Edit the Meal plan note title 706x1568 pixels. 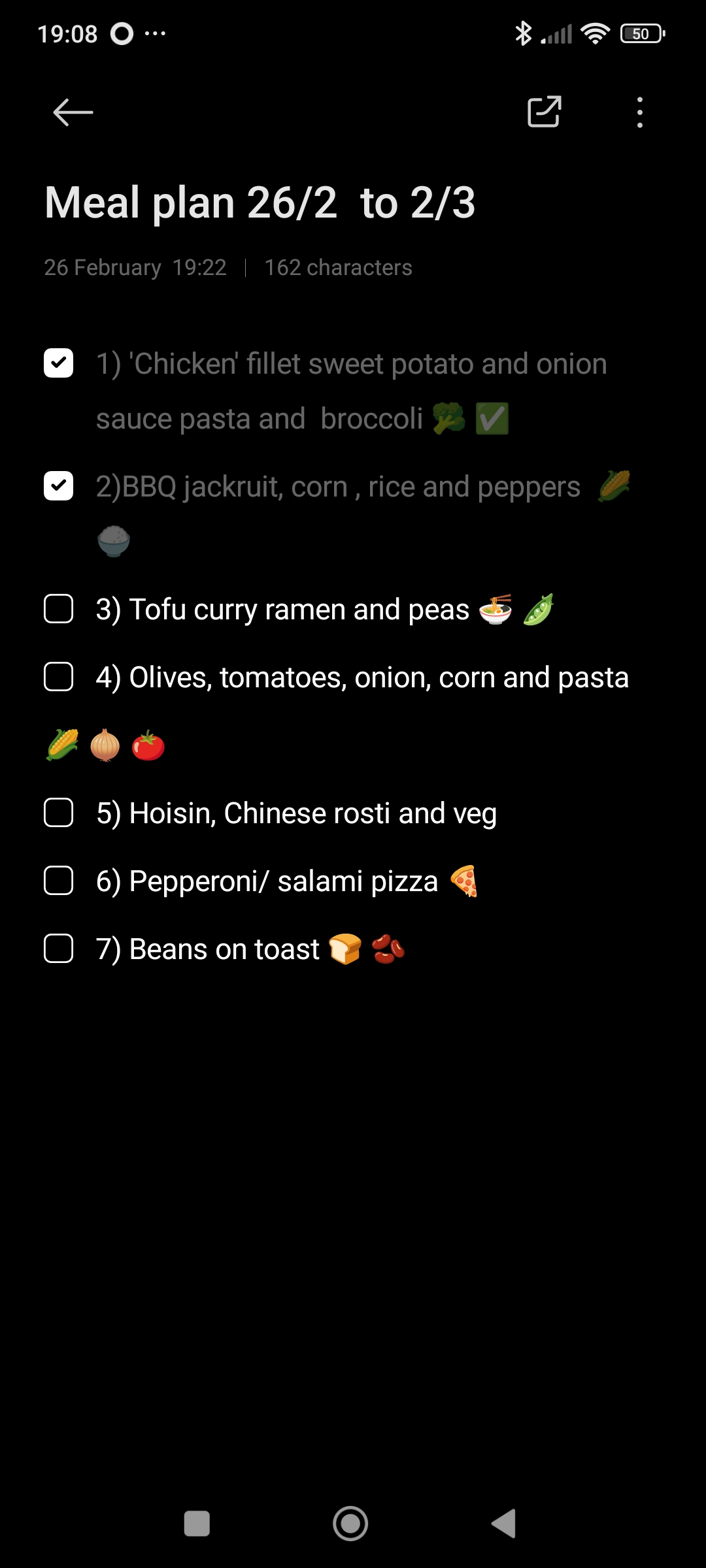click(260, 203)
